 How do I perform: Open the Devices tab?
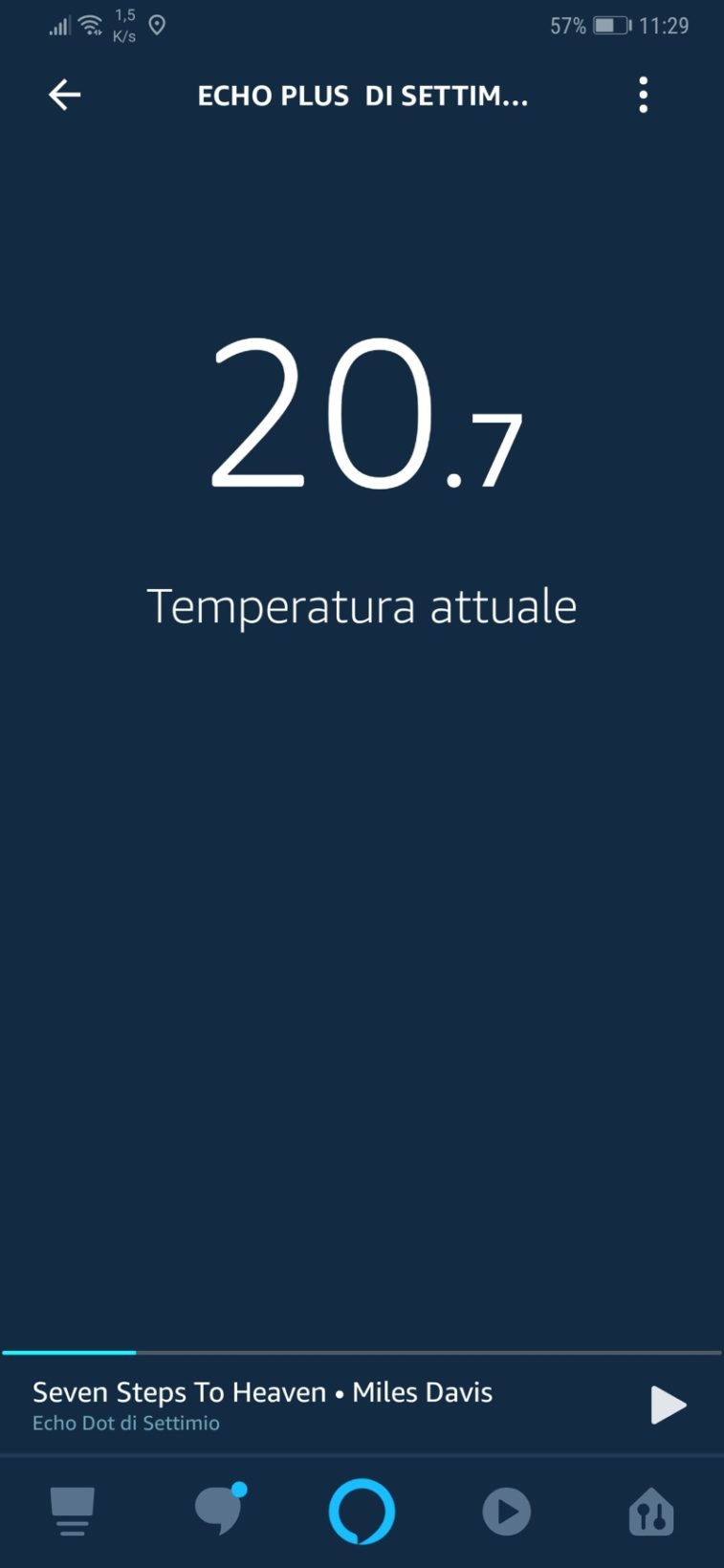[x=651, y=1512]
